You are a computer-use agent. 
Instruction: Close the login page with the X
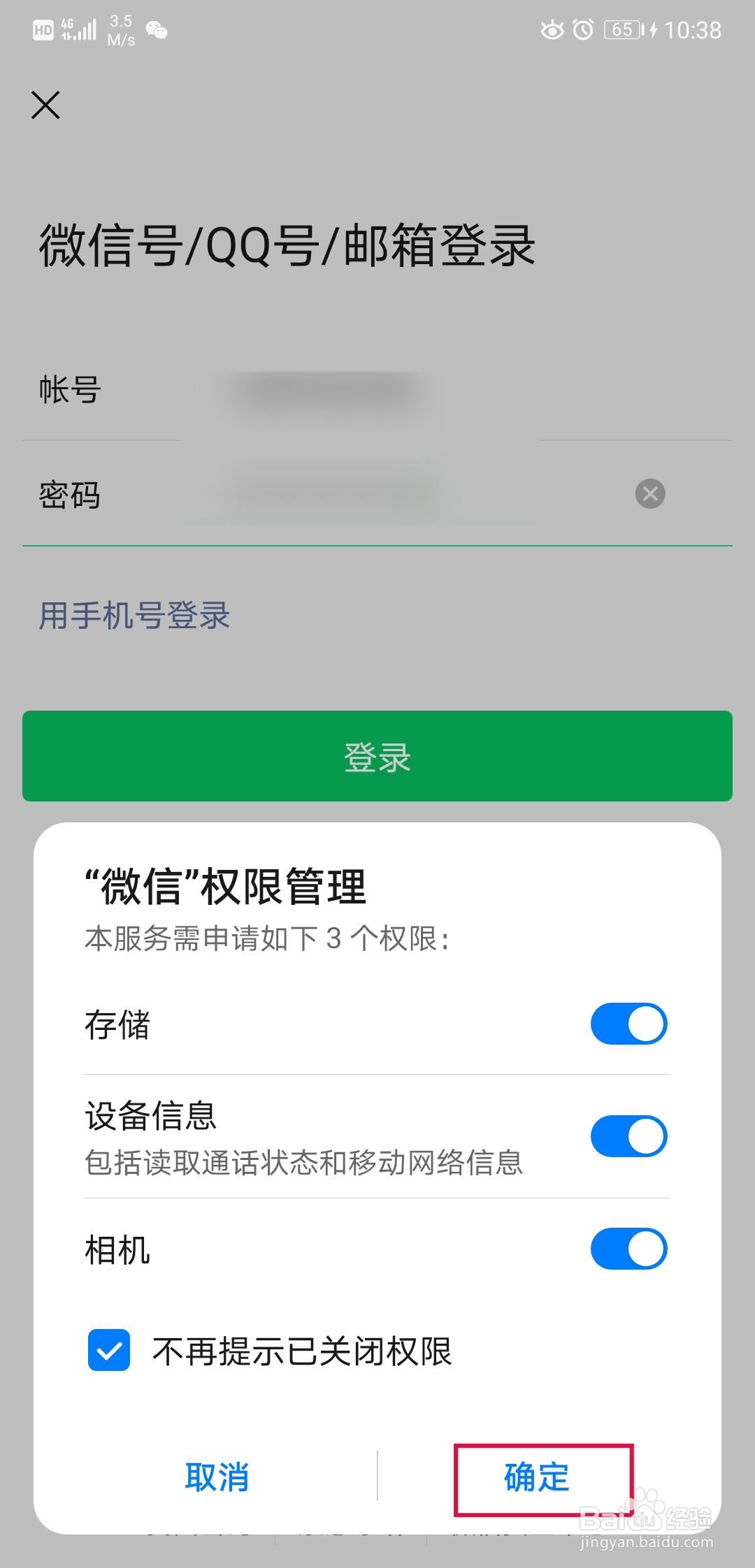47,105
